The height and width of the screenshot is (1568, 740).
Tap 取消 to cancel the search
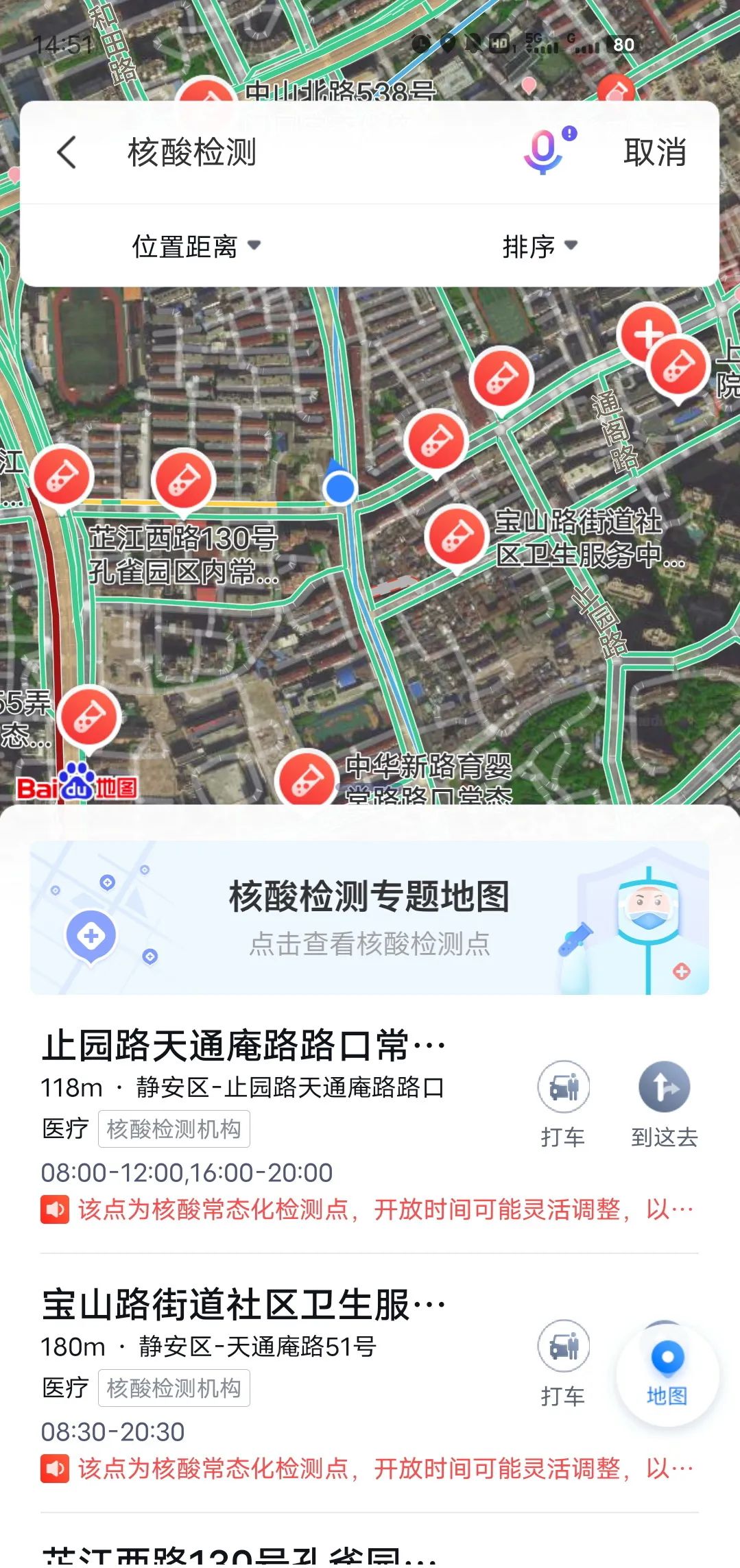[654, 152]
